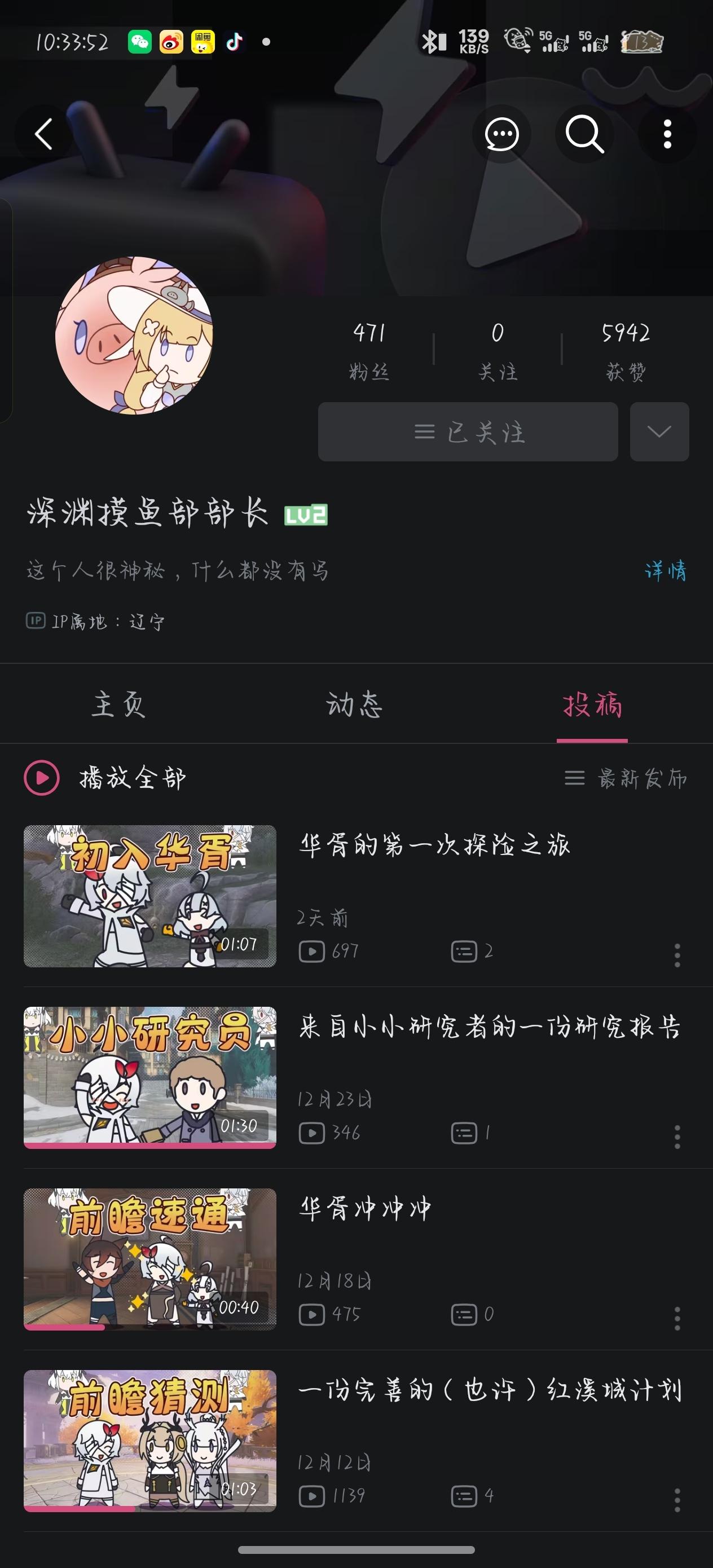Open video 华胥的第一次探险之旅
Image resolution: width=713 pixels, height=1568 pixels.
(434, 845)
